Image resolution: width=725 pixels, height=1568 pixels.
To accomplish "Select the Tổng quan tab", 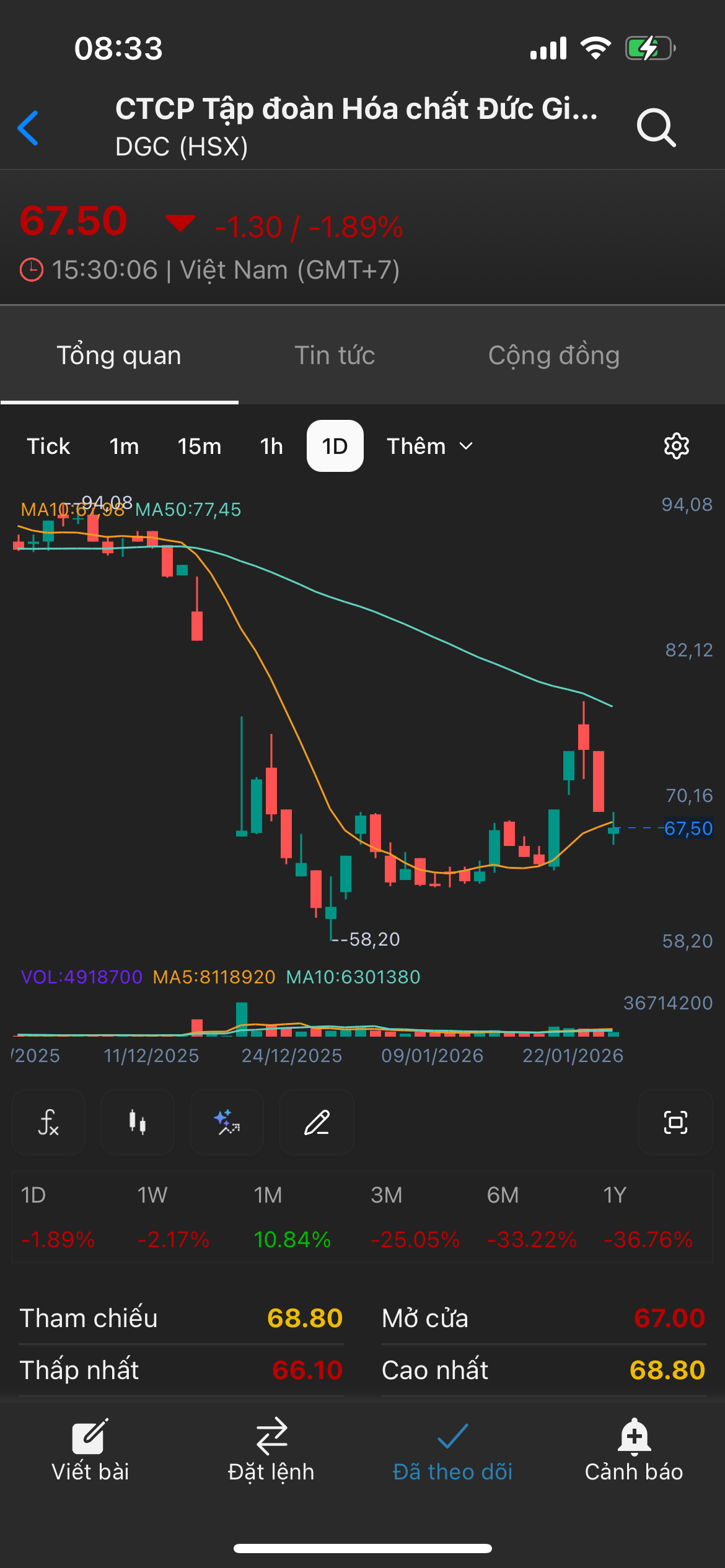I will [x=119, y=356].
